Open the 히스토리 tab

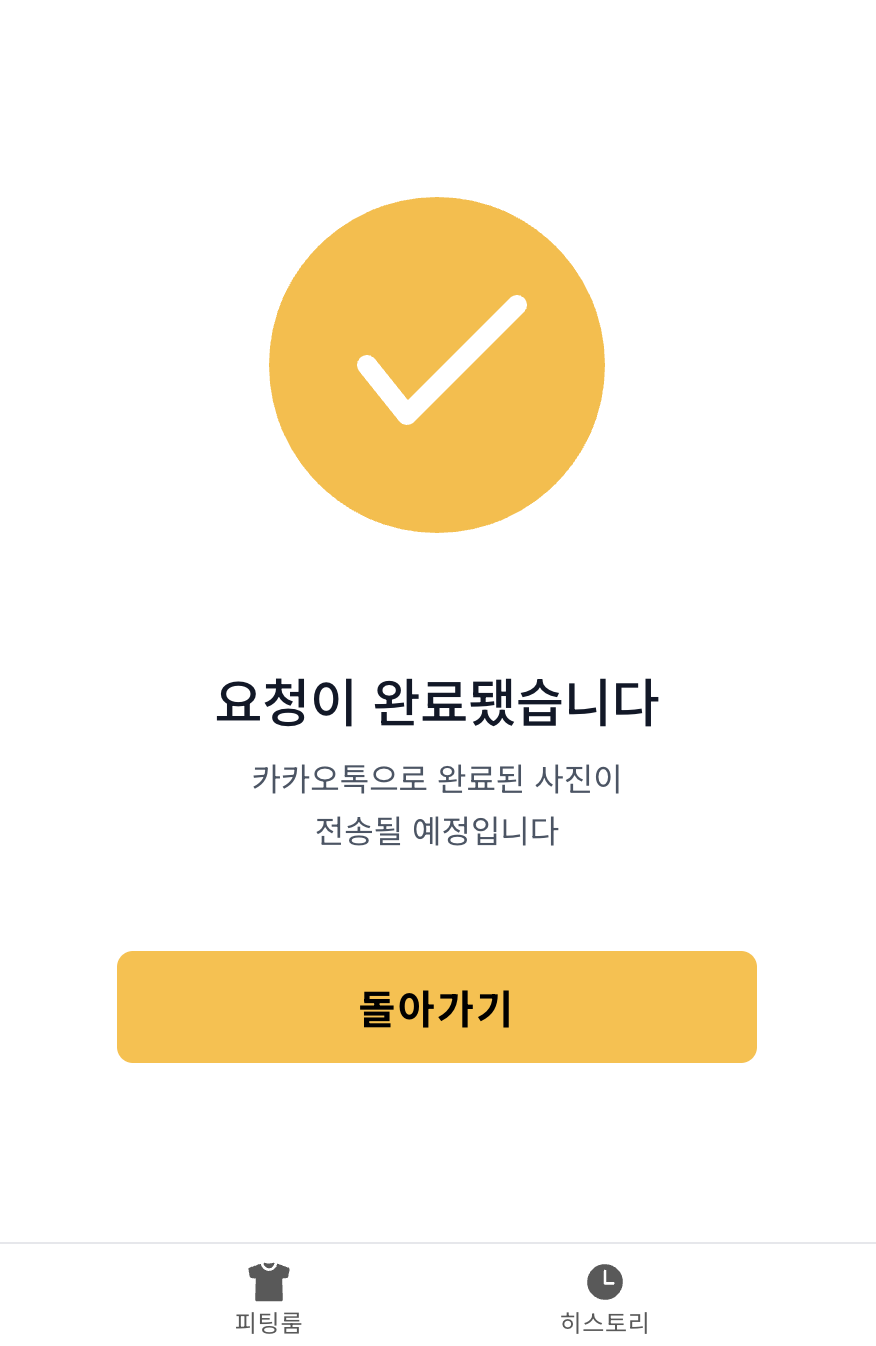tap(605, 1298)
